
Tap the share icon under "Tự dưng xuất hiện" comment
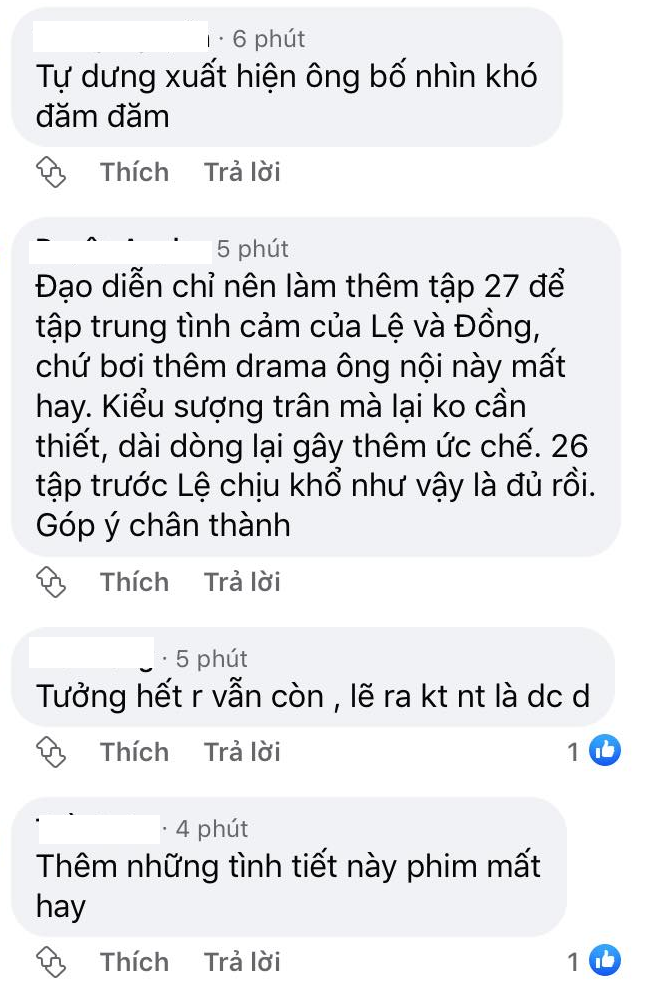click(51, 172)
